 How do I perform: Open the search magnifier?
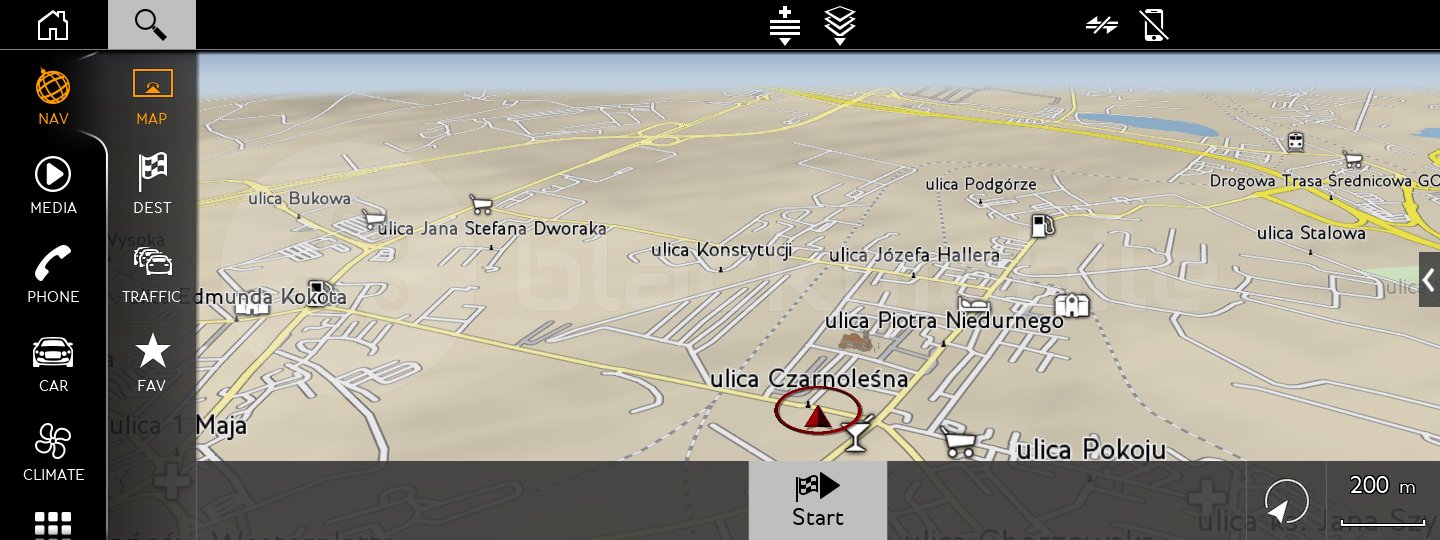click(151, 24)
